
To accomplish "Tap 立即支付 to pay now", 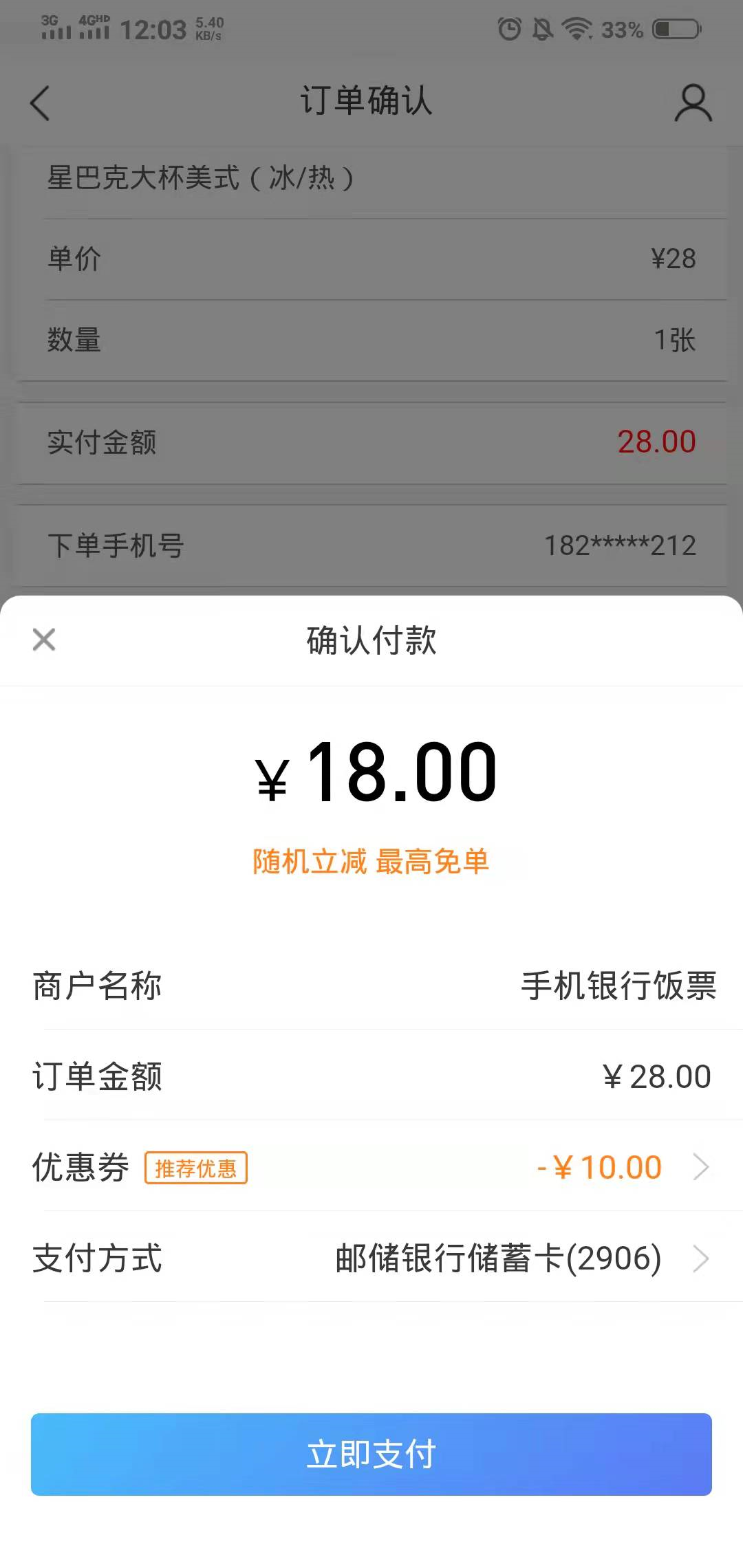I will click(x=371, y=1454).
